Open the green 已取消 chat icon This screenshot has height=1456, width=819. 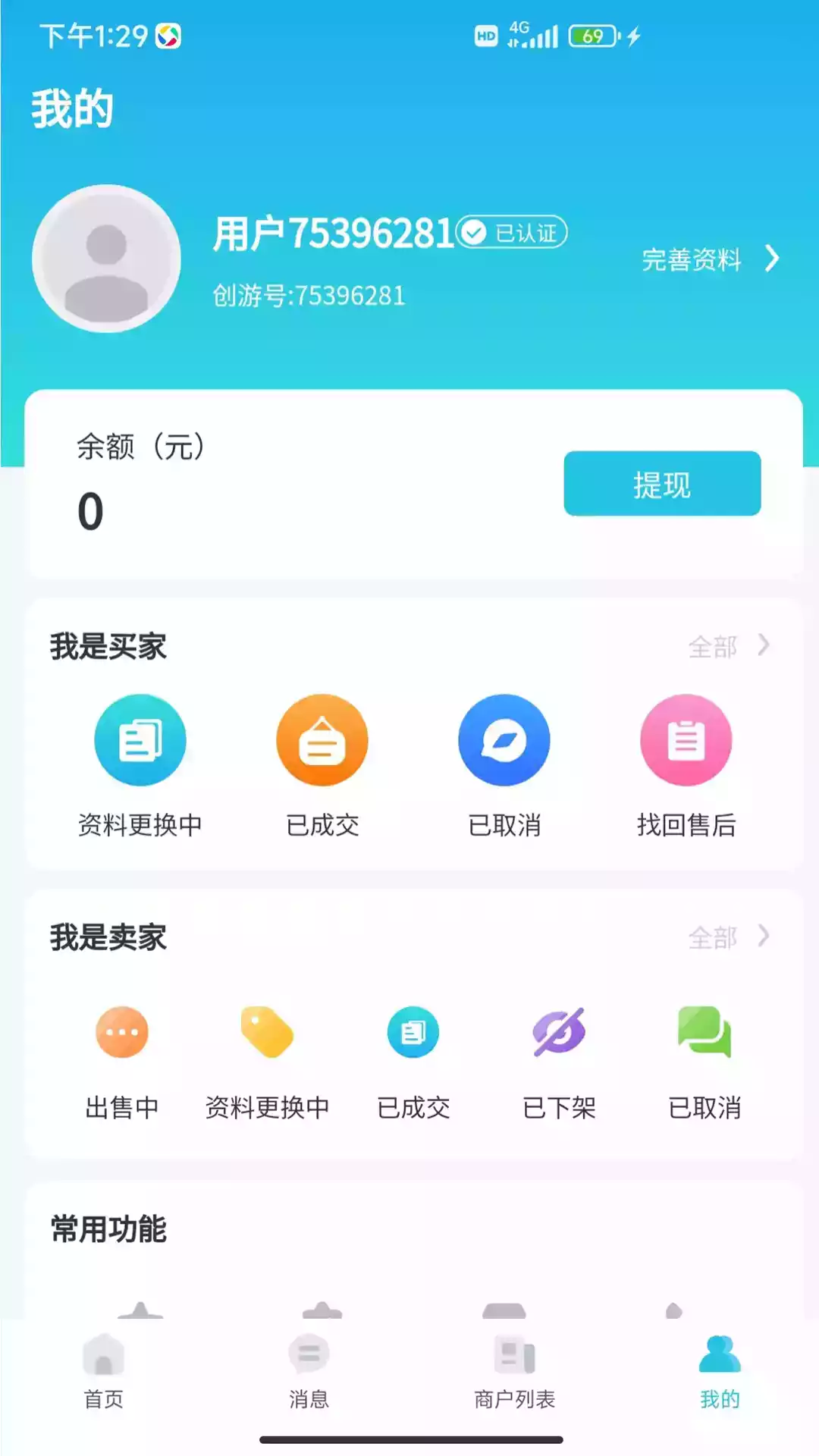click(x=703, y=1033)
